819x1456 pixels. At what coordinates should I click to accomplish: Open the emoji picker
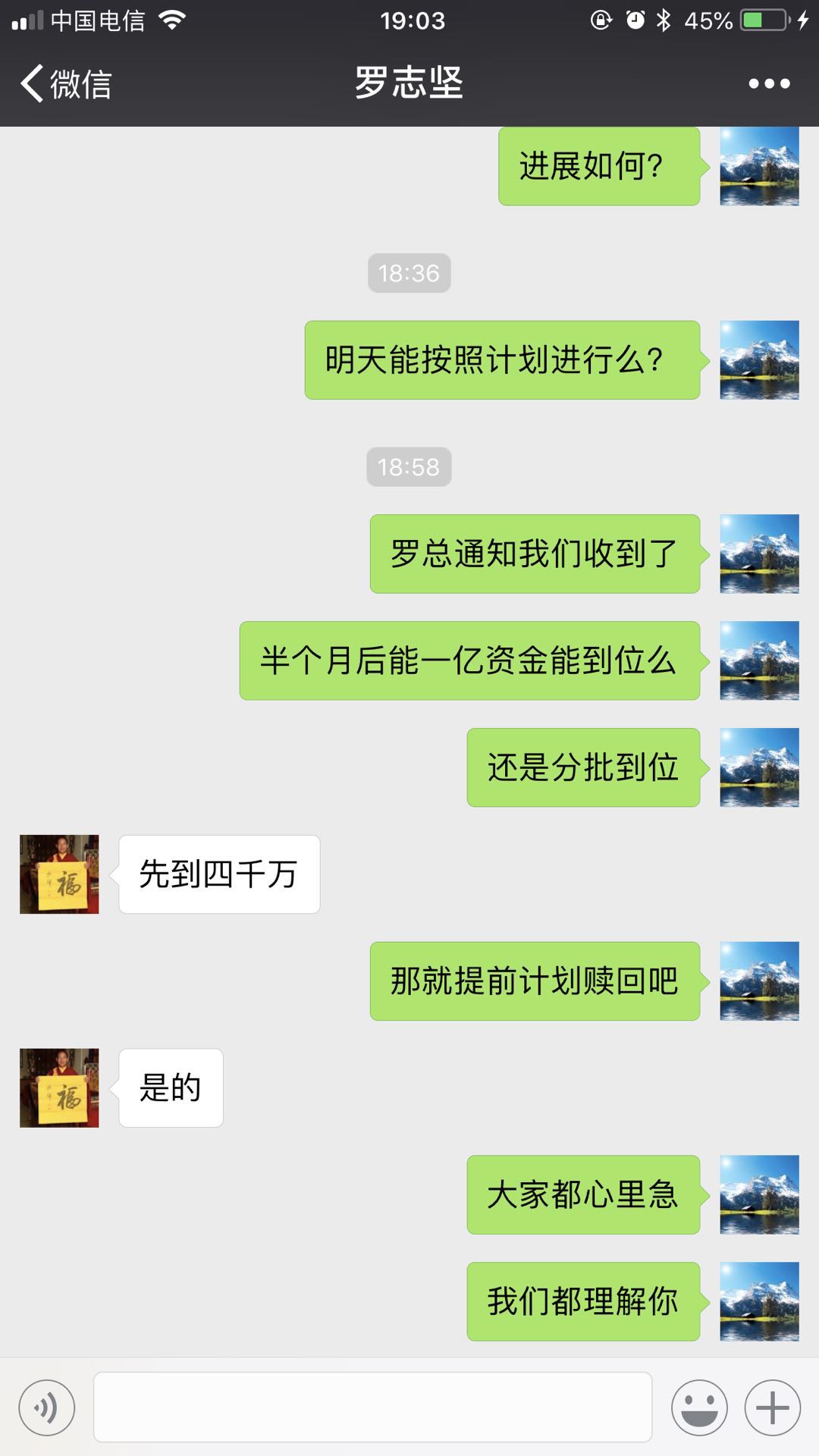(699, 1407)
